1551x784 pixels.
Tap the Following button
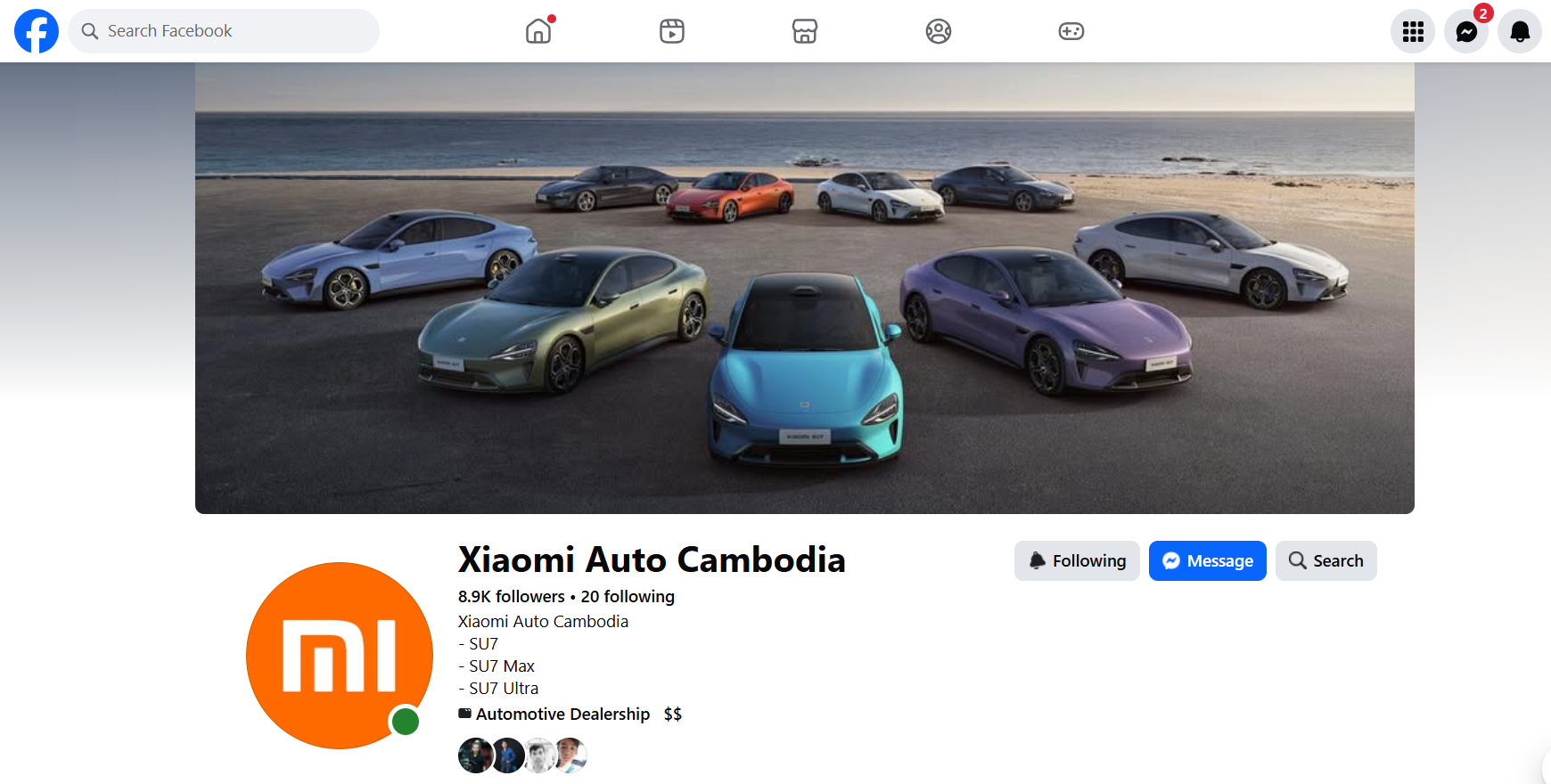(1077, 560)
